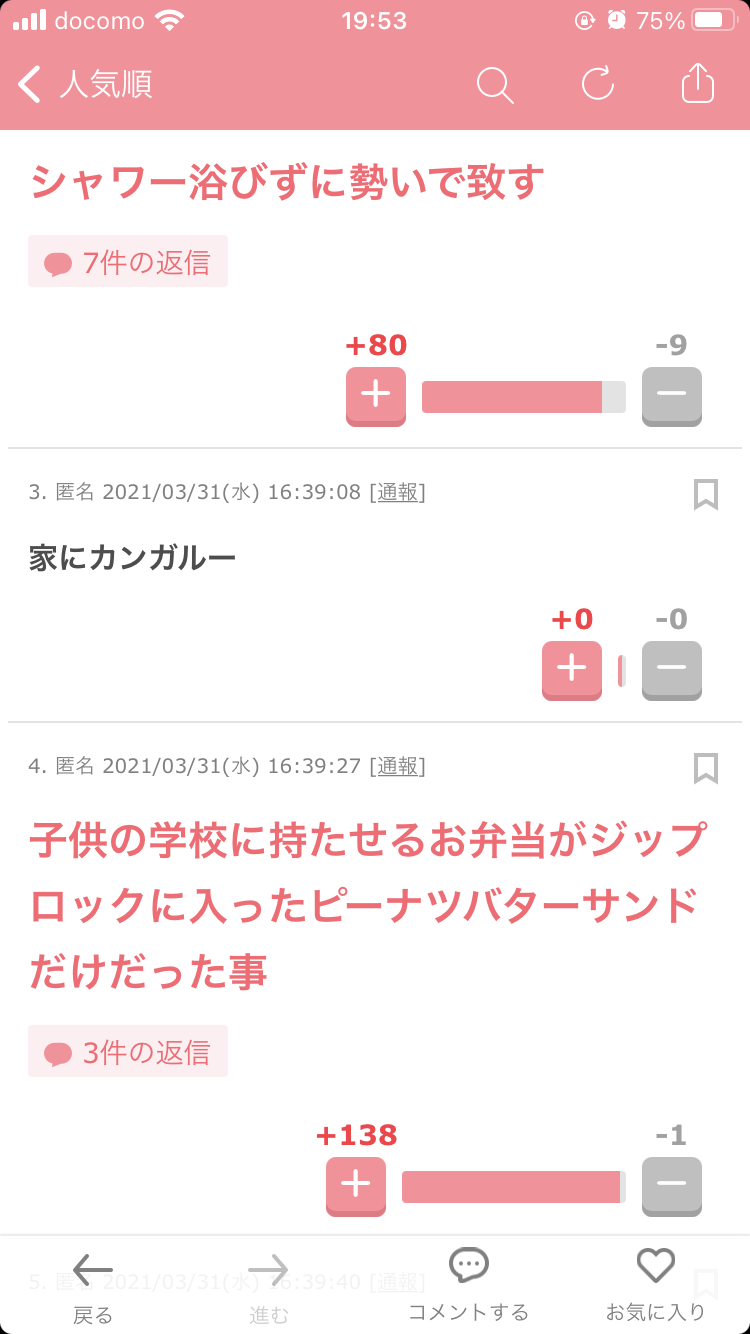Report comment 4 via 通報 link
This screenshot has height=1334, width=750.
point(399,766)
